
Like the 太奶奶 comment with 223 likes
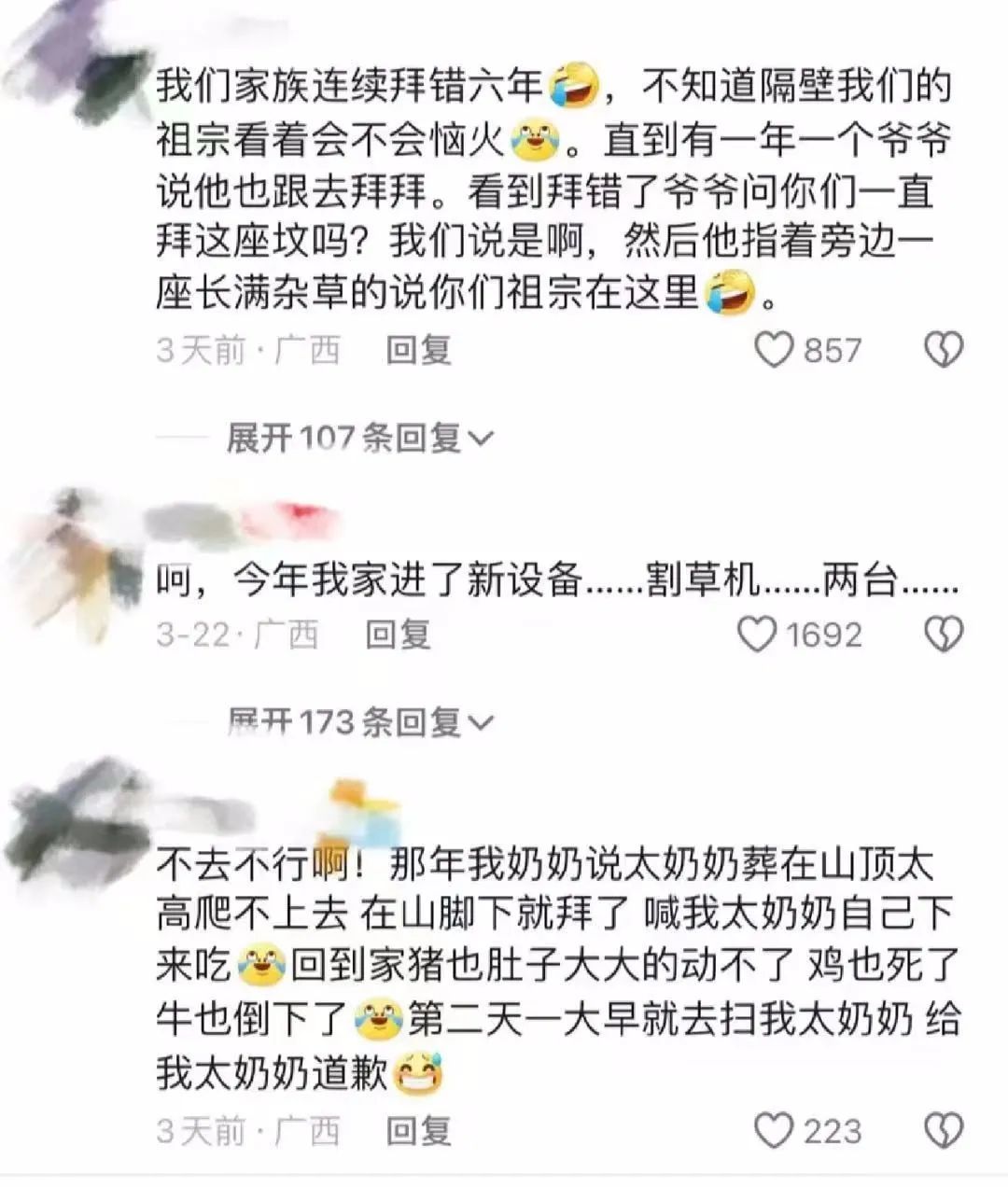774,1131
